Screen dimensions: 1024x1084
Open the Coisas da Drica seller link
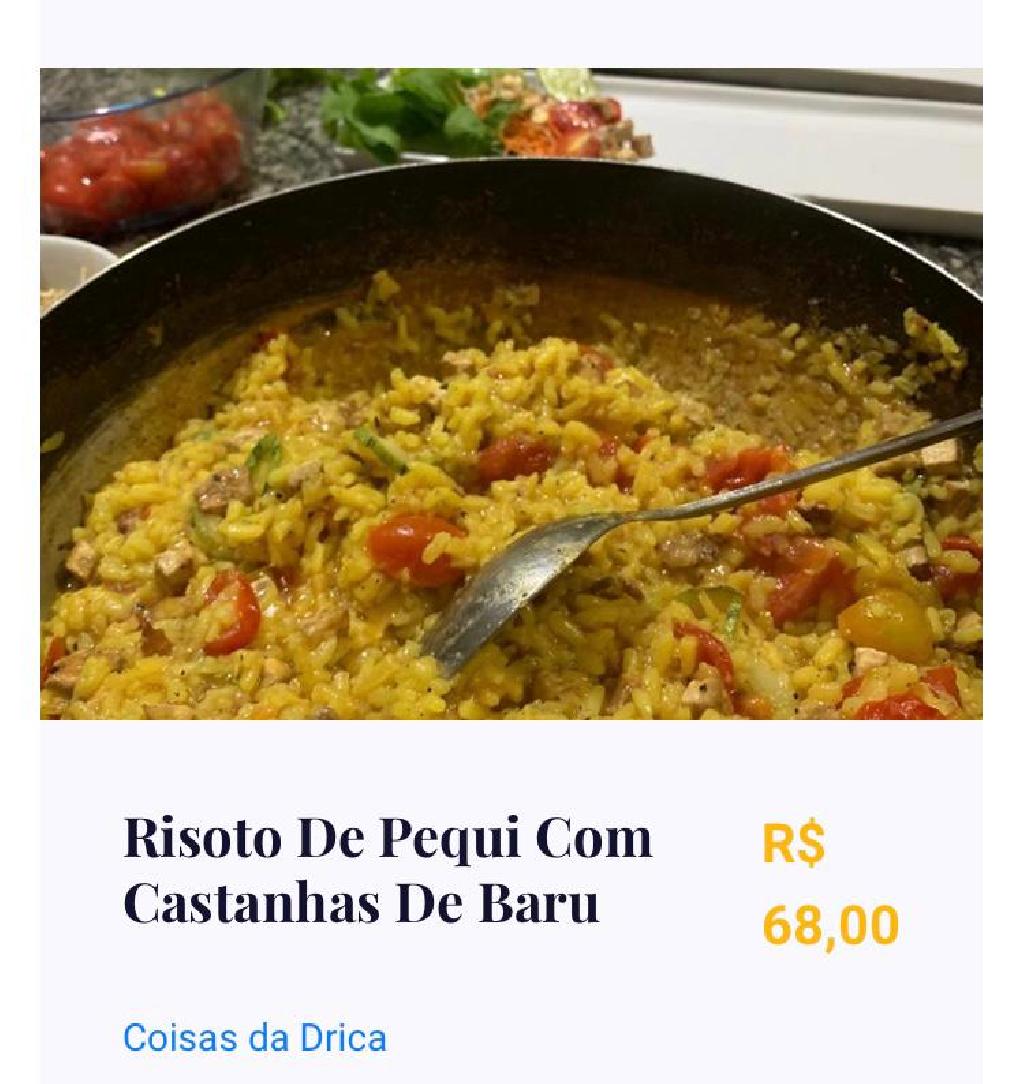click(x=254, y=1037)
